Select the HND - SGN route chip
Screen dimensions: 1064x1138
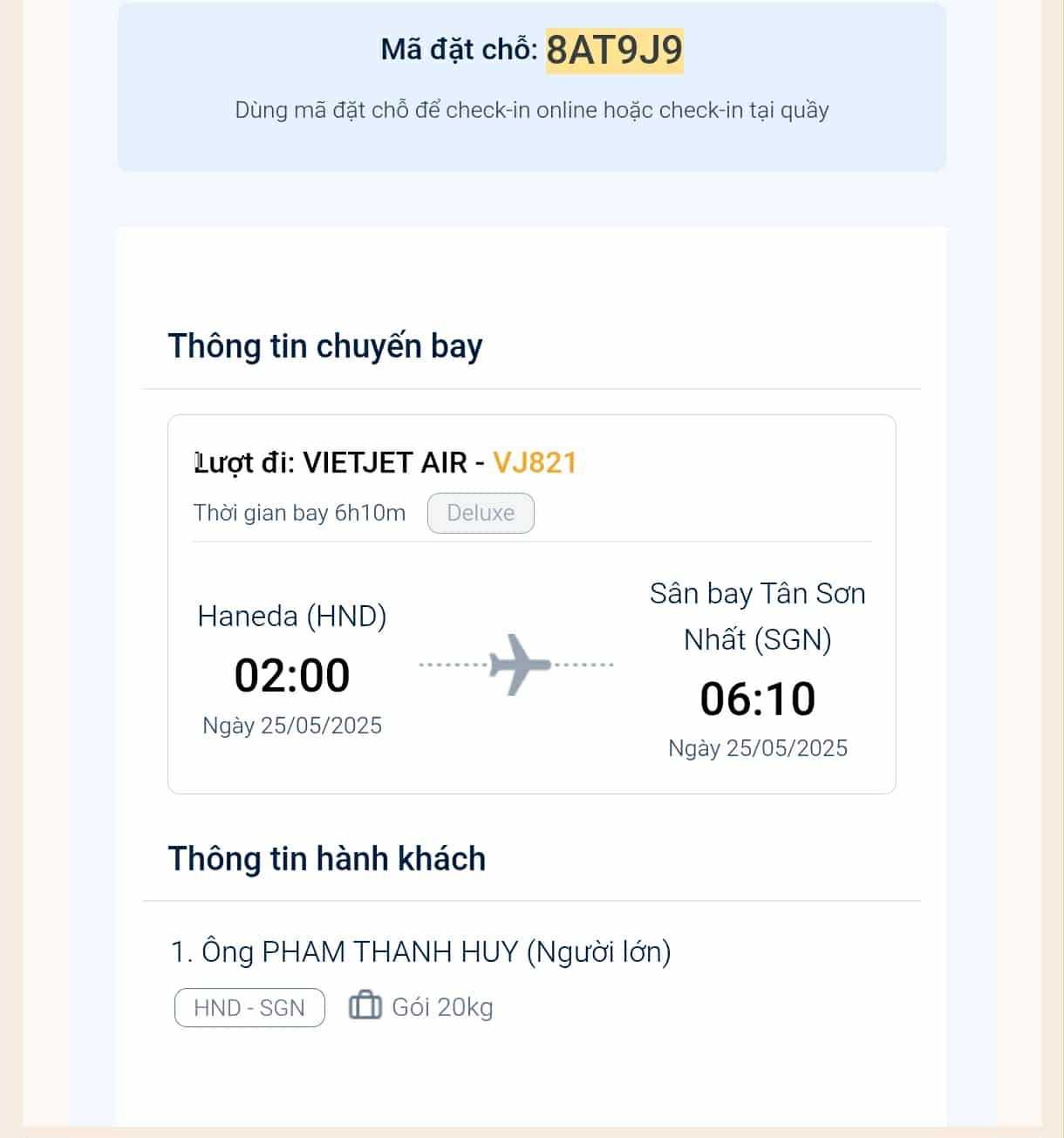point(249,1007)
